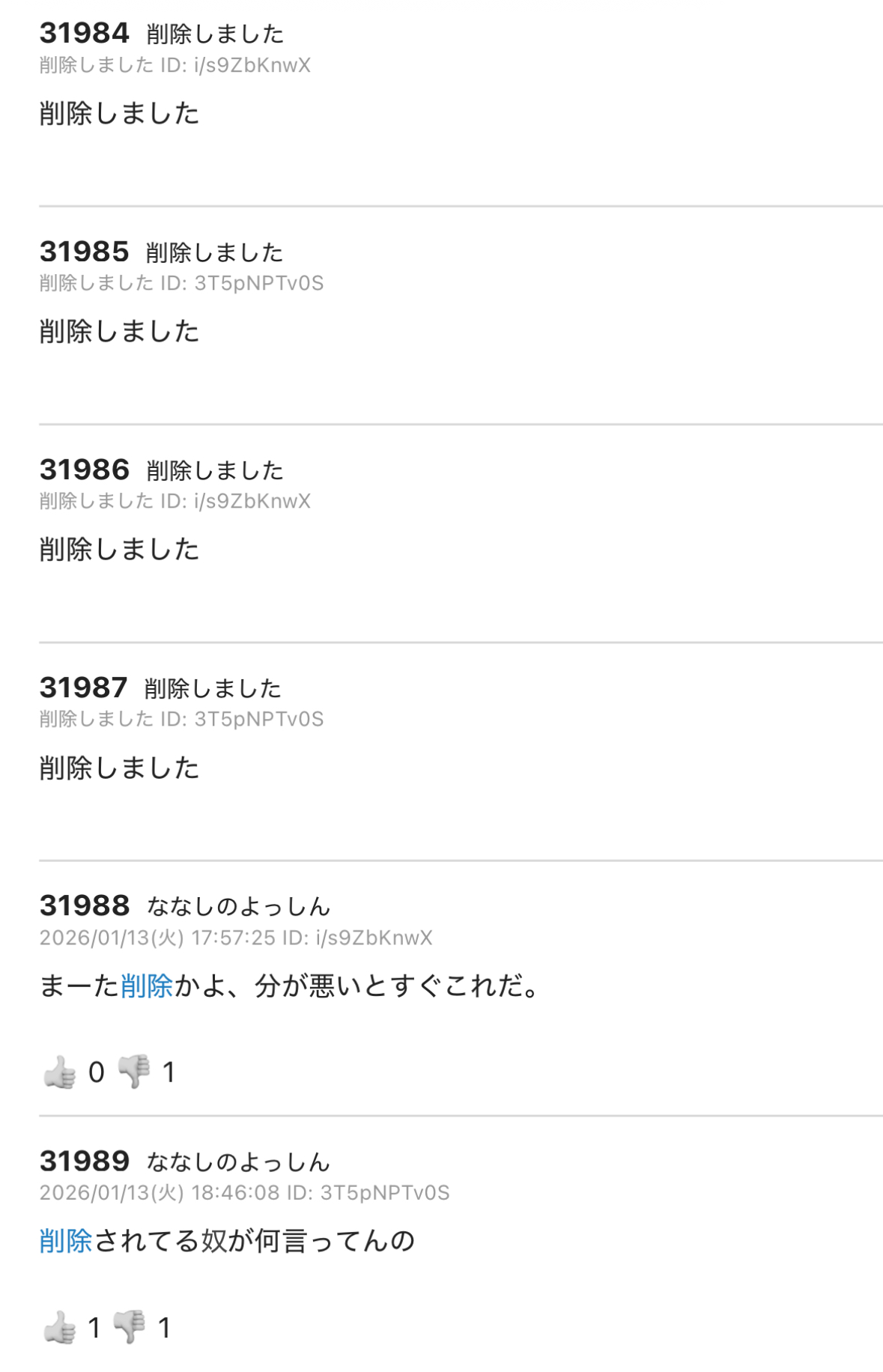This screenshot has width=883, height=1372.
Task: Open the 削除 link in post 31988
Action: [x=146, y=986]
